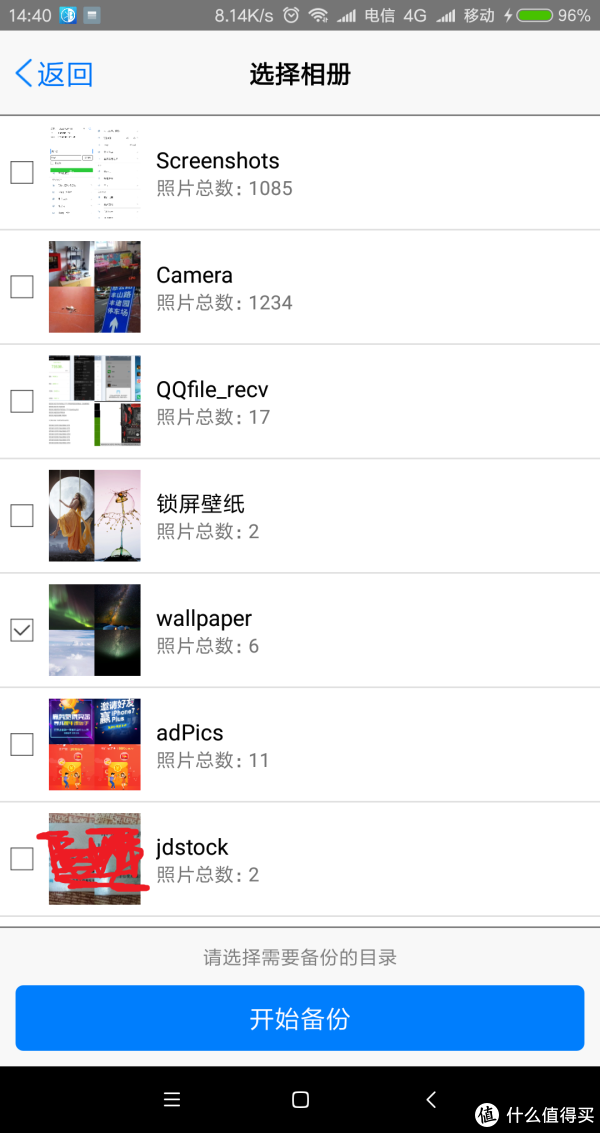
Task: Select the Camera album checkbox
Action: pyautogui.click(x=22, y=287)
